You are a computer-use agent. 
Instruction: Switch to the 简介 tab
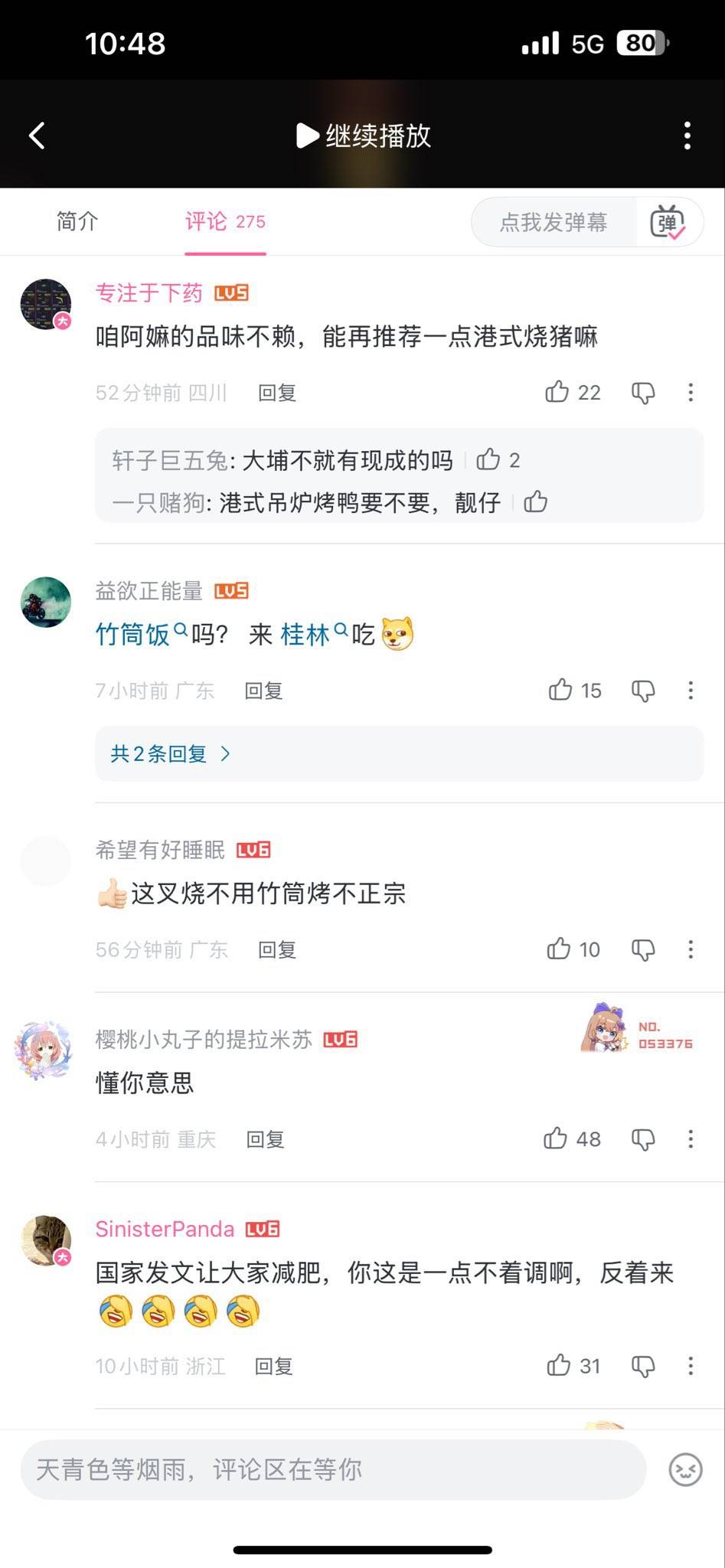coord(77,221)
